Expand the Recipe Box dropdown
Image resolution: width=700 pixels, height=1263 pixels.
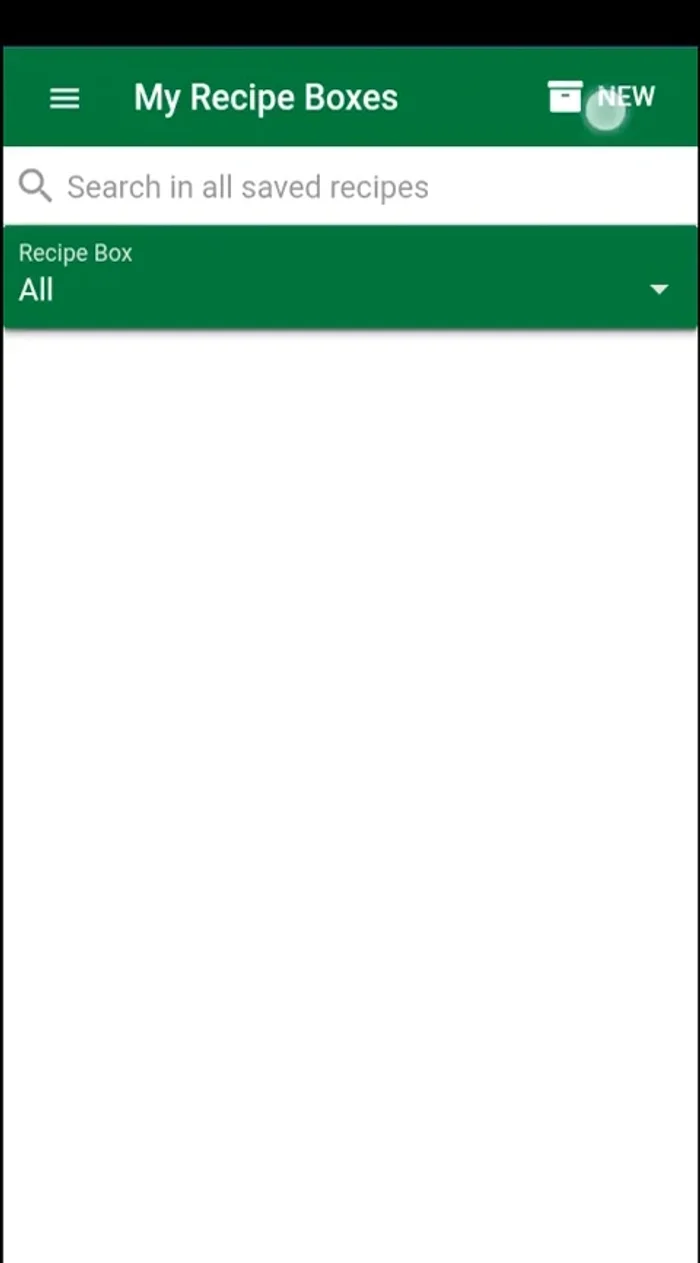(x=349, y=276)
